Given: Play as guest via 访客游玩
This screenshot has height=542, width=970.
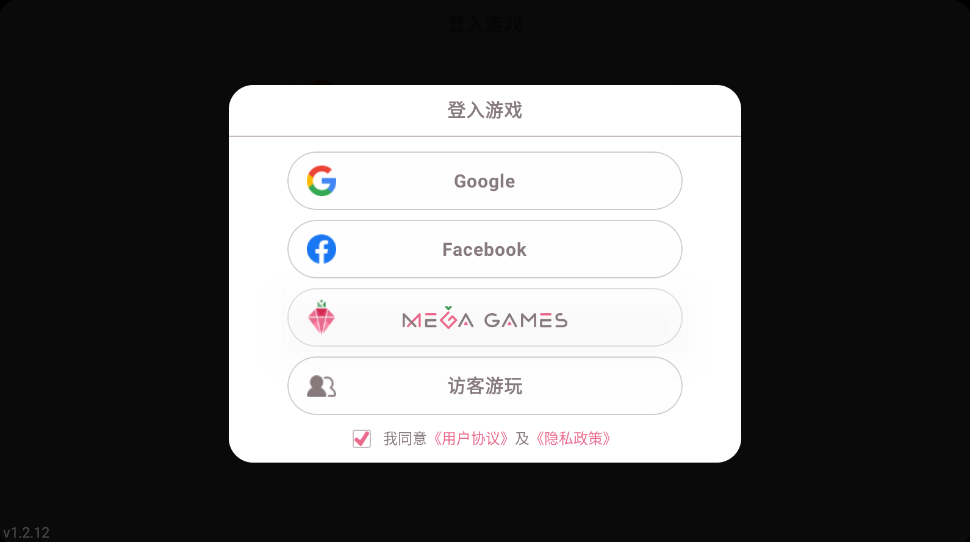Looking at the screenshot, I should tap(484, 386).
